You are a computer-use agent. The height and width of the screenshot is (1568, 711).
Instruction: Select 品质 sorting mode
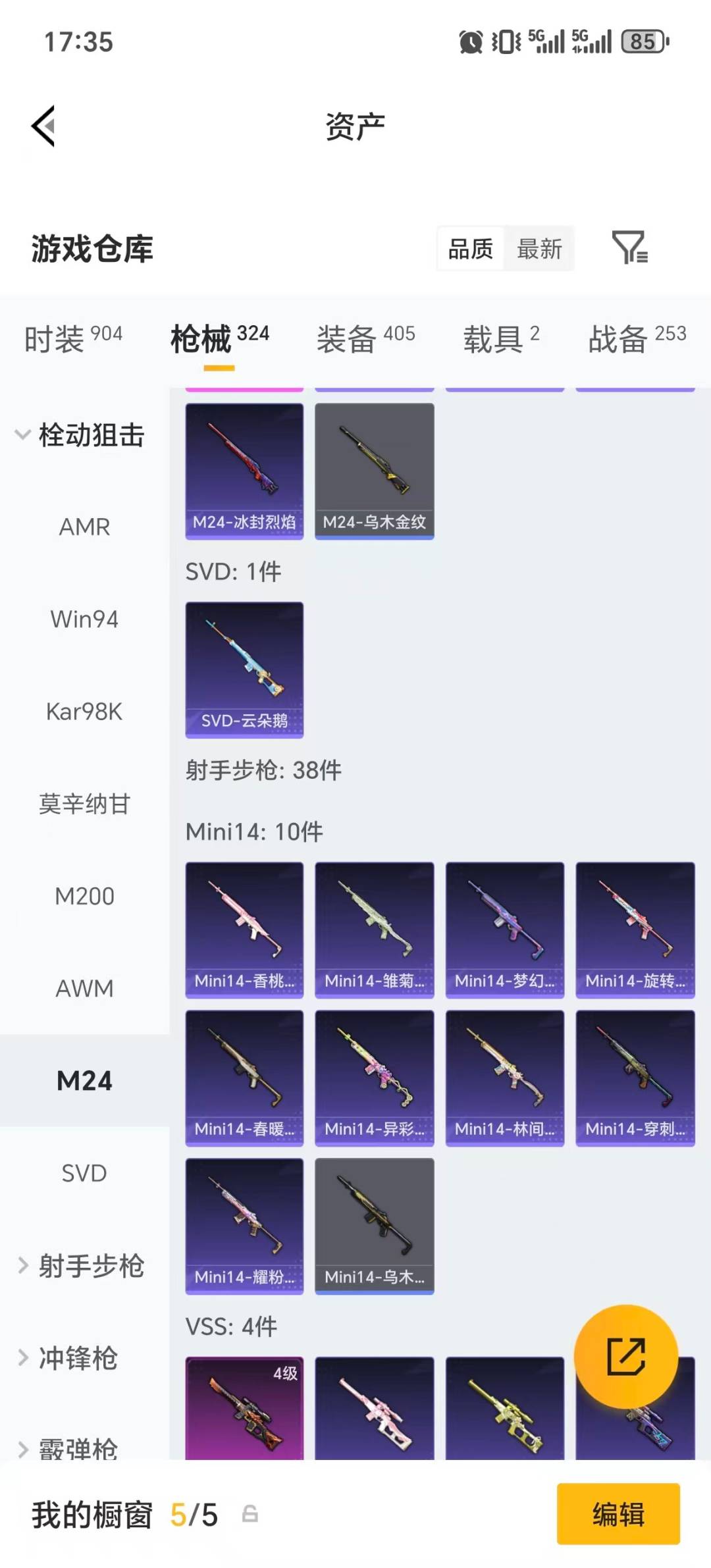469,249
